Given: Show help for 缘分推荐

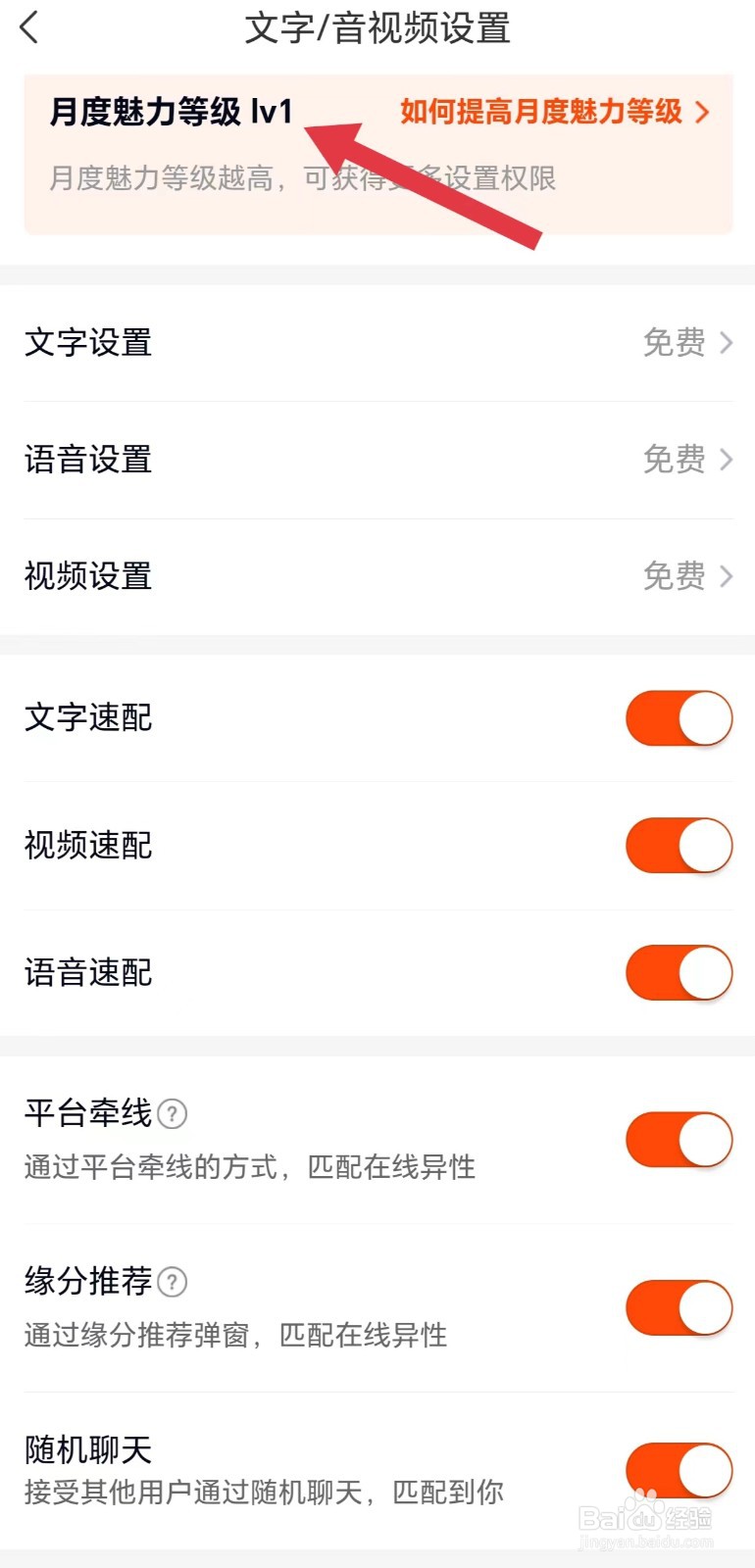Looking at the screenshot, I should click(173, 1282).
